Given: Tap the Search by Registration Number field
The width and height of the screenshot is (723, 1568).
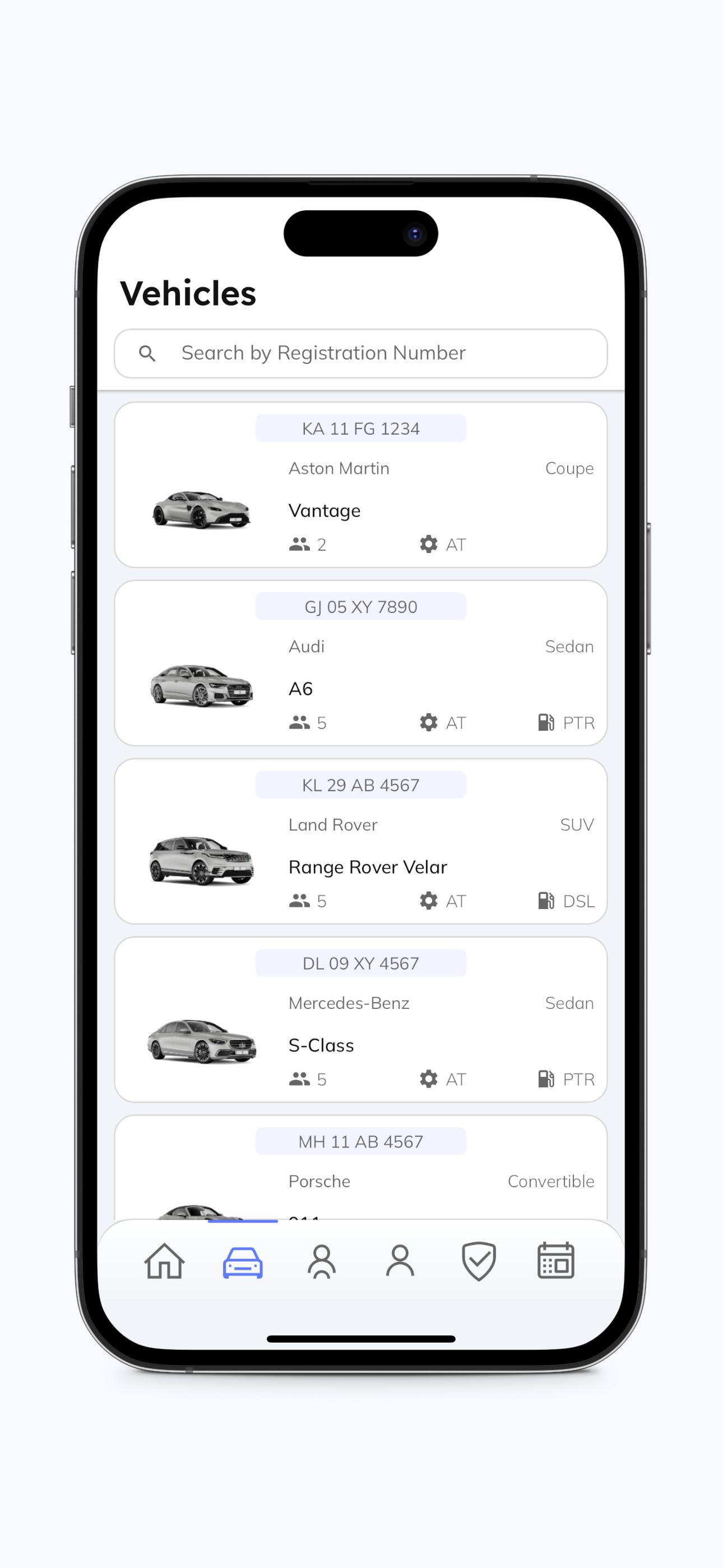Looking at the screenshot, I should 361,354.
